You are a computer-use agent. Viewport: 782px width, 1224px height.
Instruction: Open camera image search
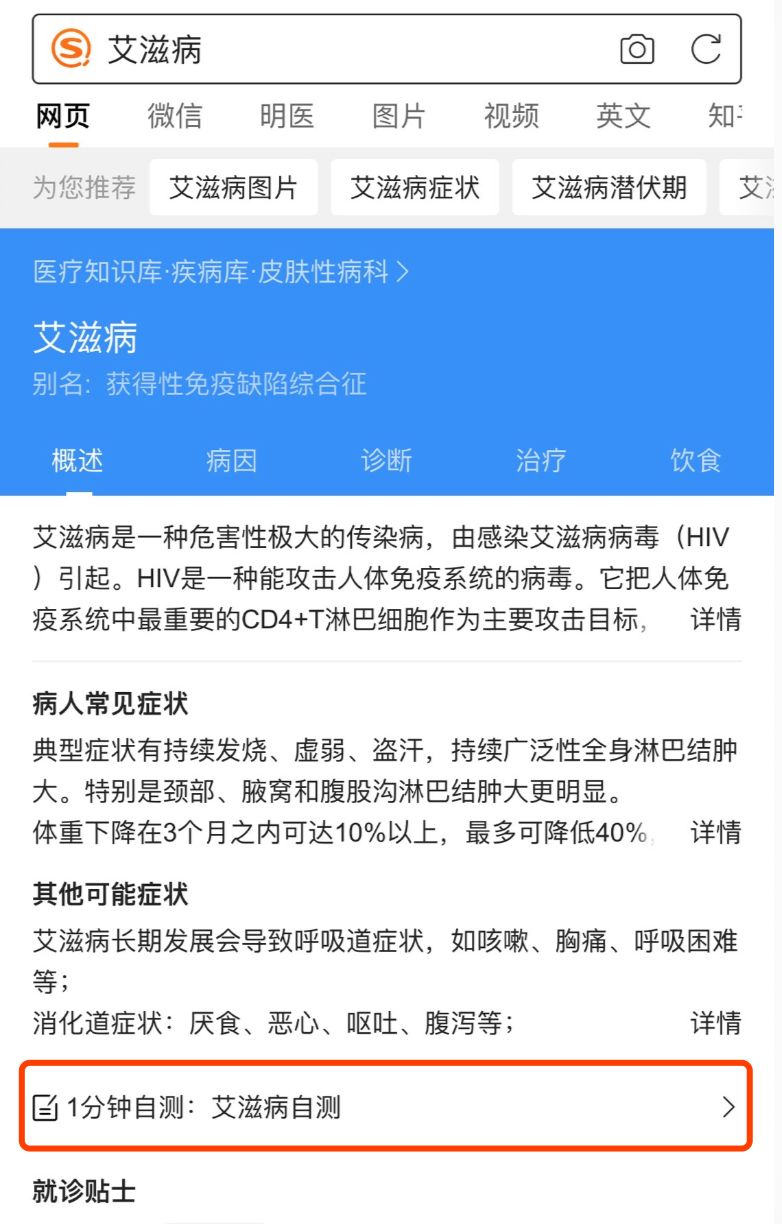[x=637, y=49]
